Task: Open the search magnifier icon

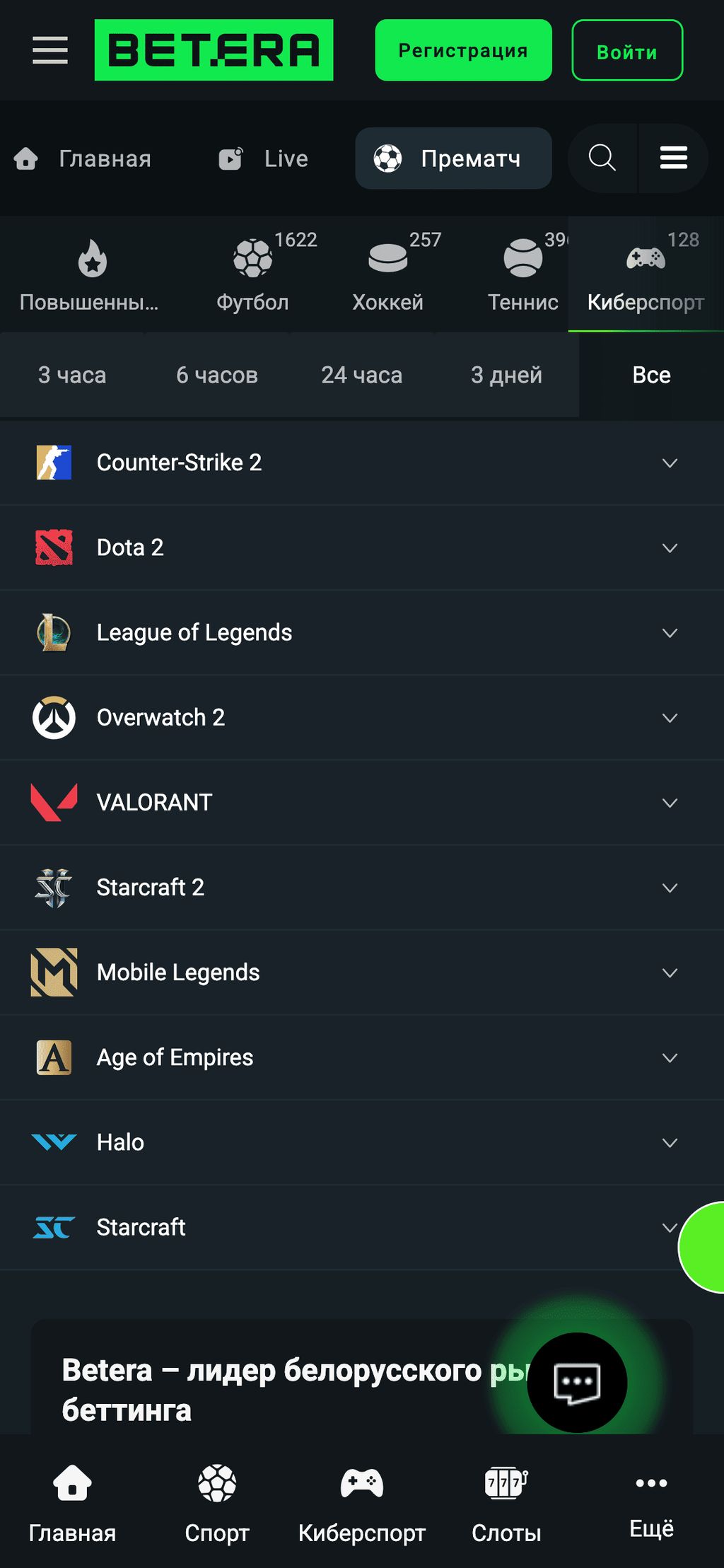Action: (x=602, y=158)
